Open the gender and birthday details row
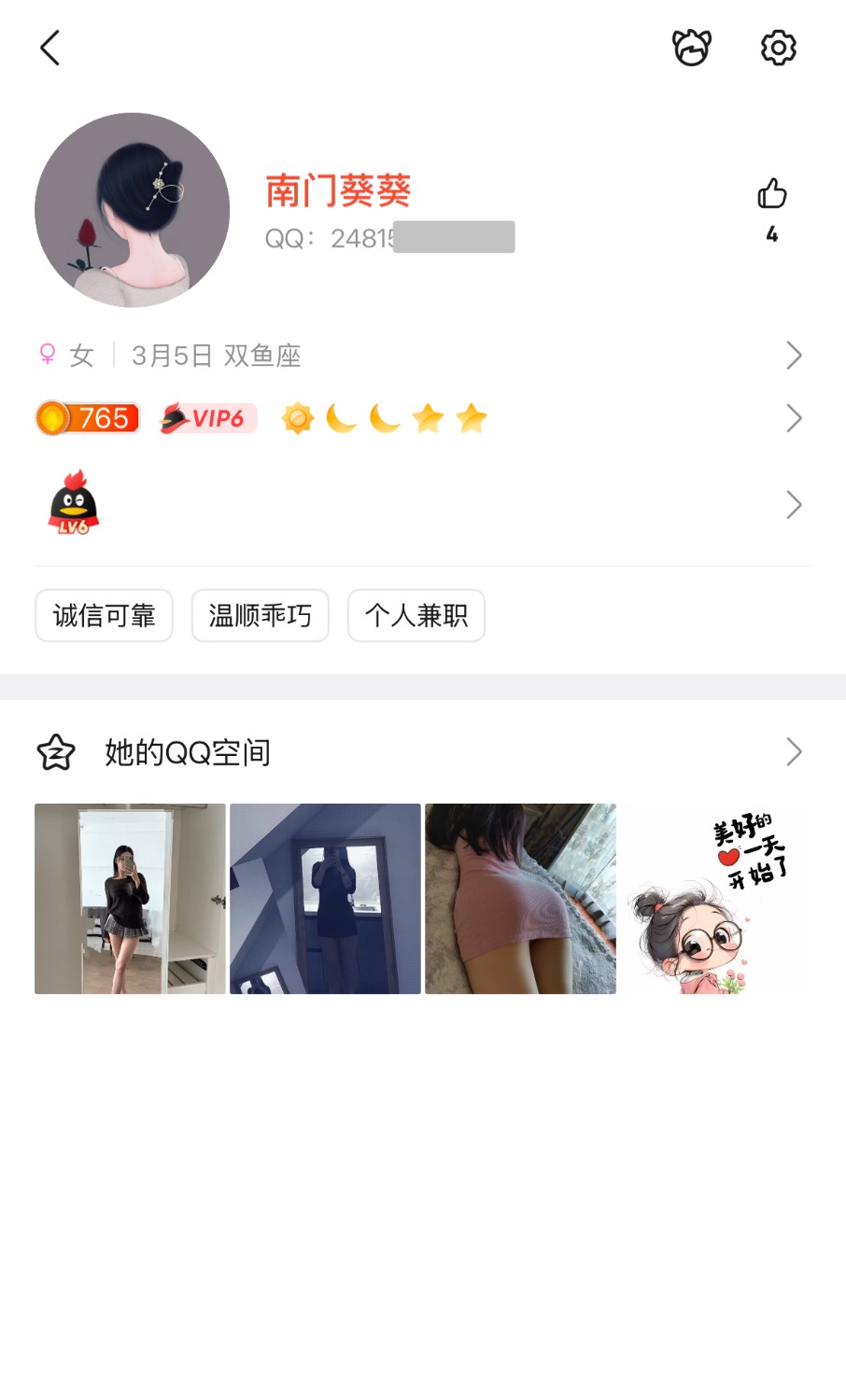Viewport: 846px width, 1400px height. [420, 356]
